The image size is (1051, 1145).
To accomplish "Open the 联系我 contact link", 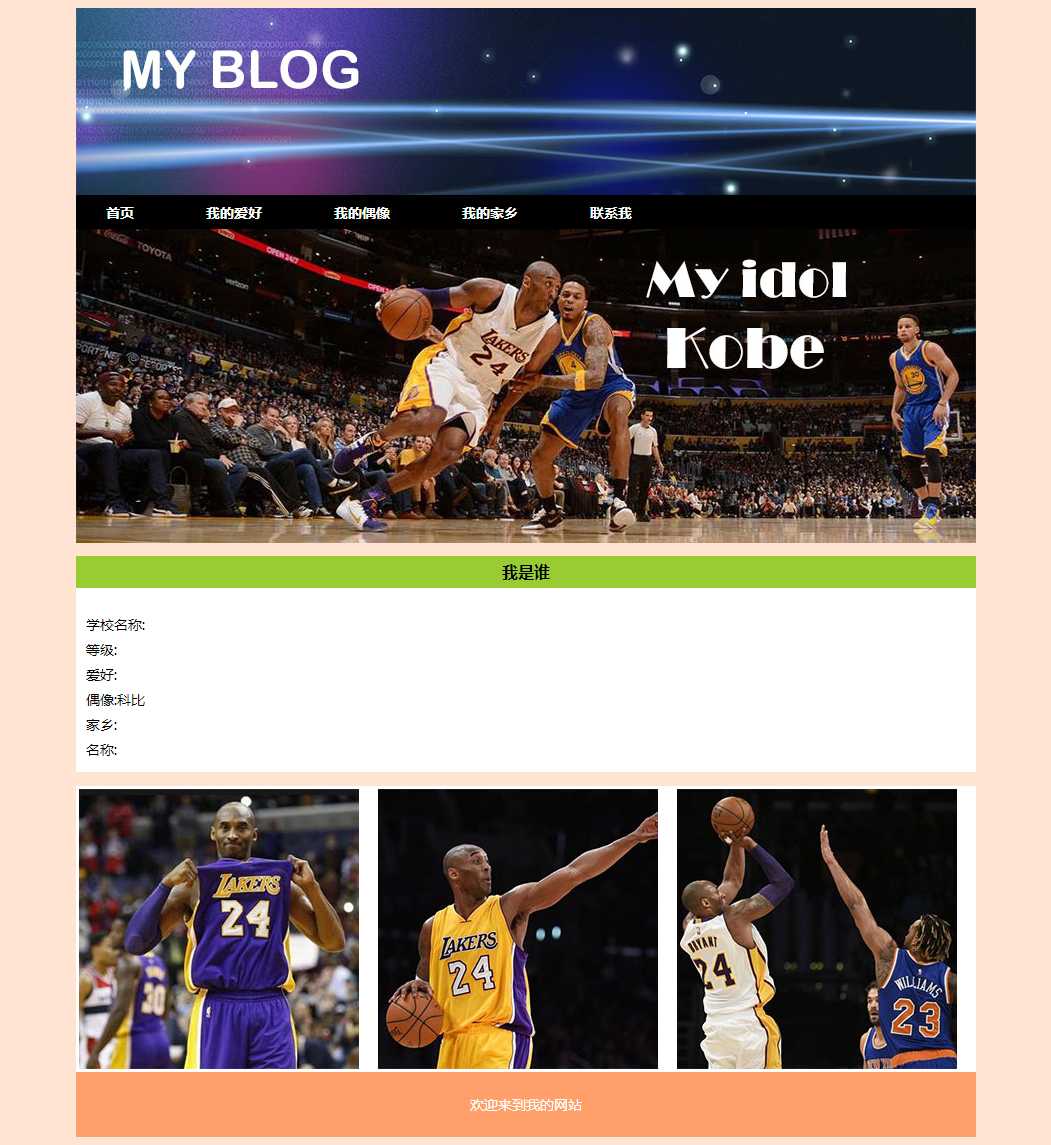I will [x=611, y=213].
